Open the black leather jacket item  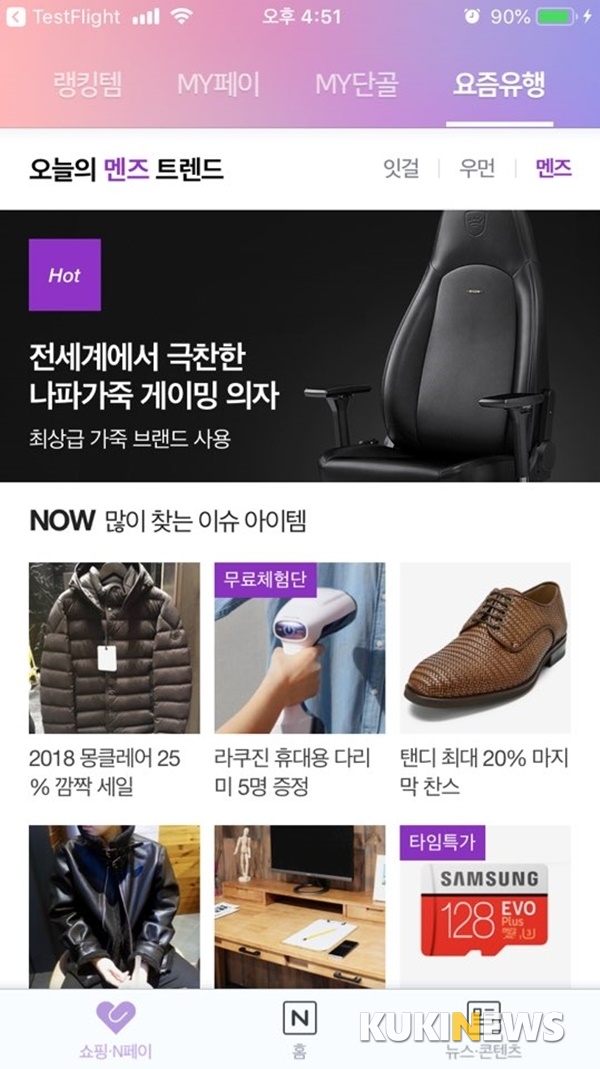pyautogui.click(x=114, y=905)
